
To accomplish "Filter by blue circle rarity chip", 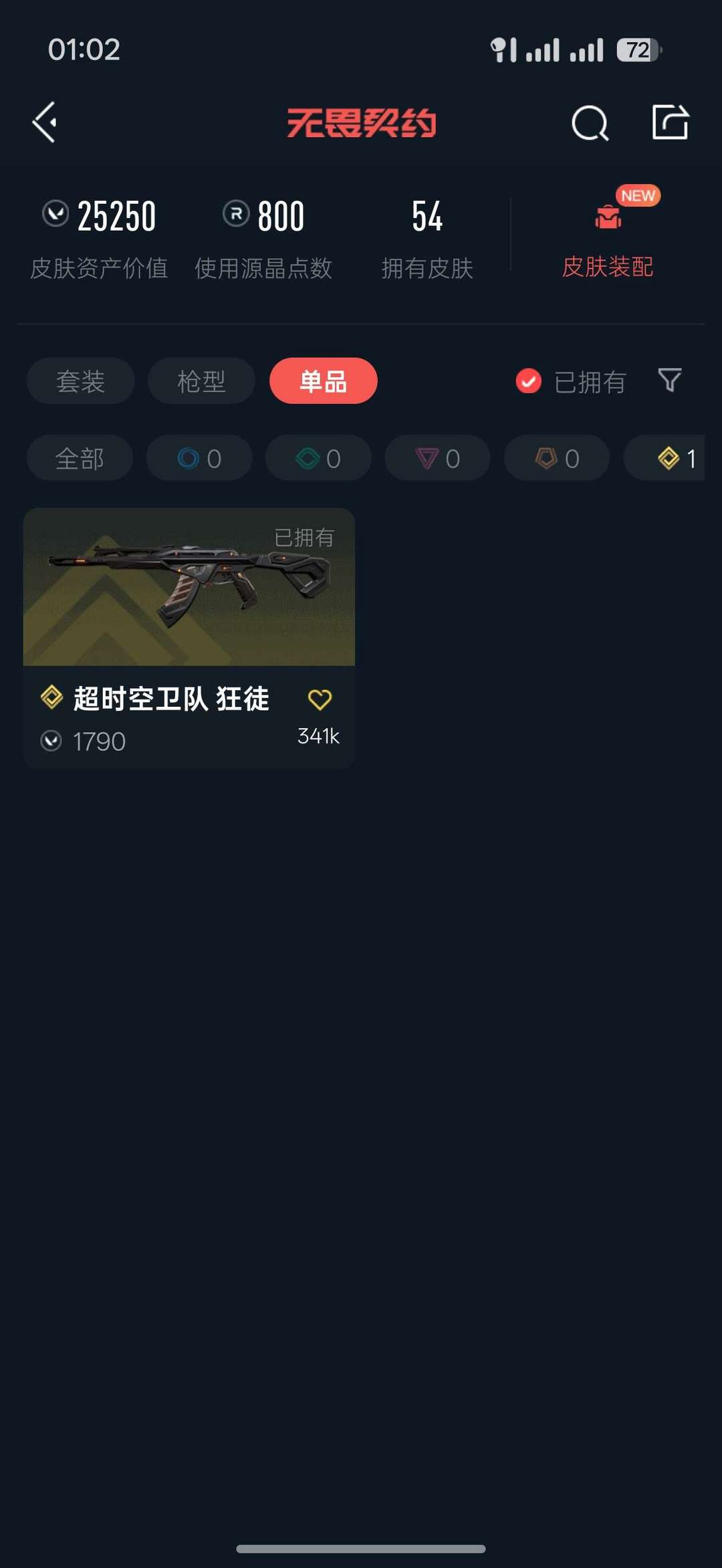I will click(x=199, y=458).
